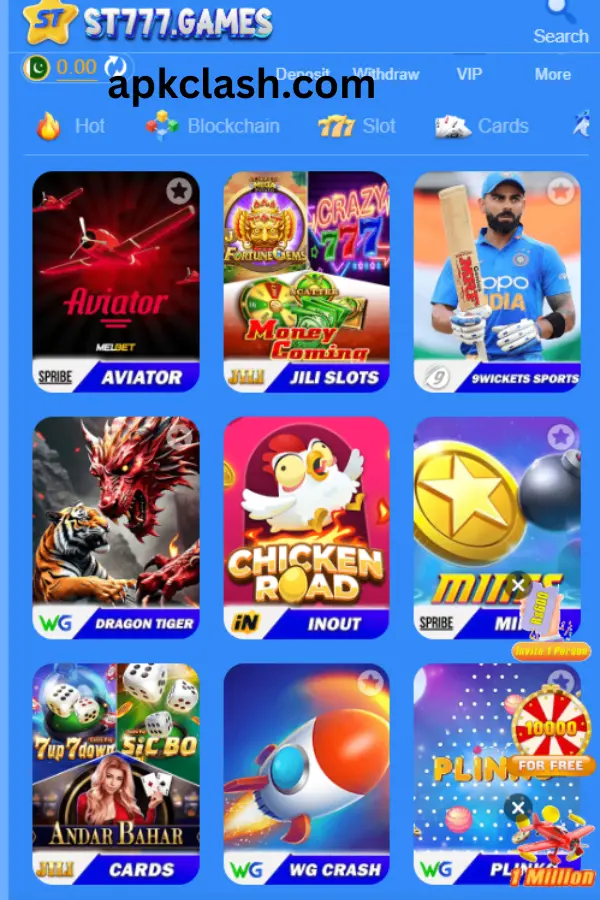Switch to the Hot tab
This screenshot has width=600, height=900.
[70, 126]
